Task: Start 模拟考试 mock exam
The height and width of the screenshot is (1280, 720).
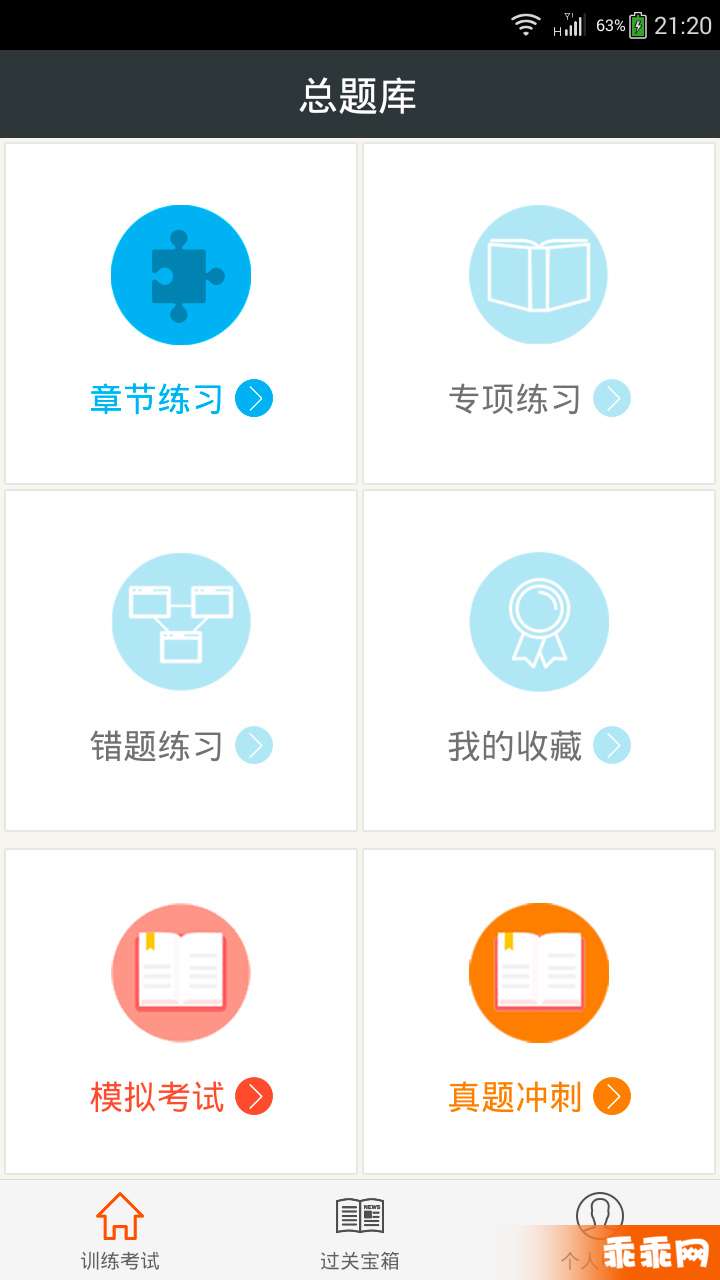Action: [181, 1011]
